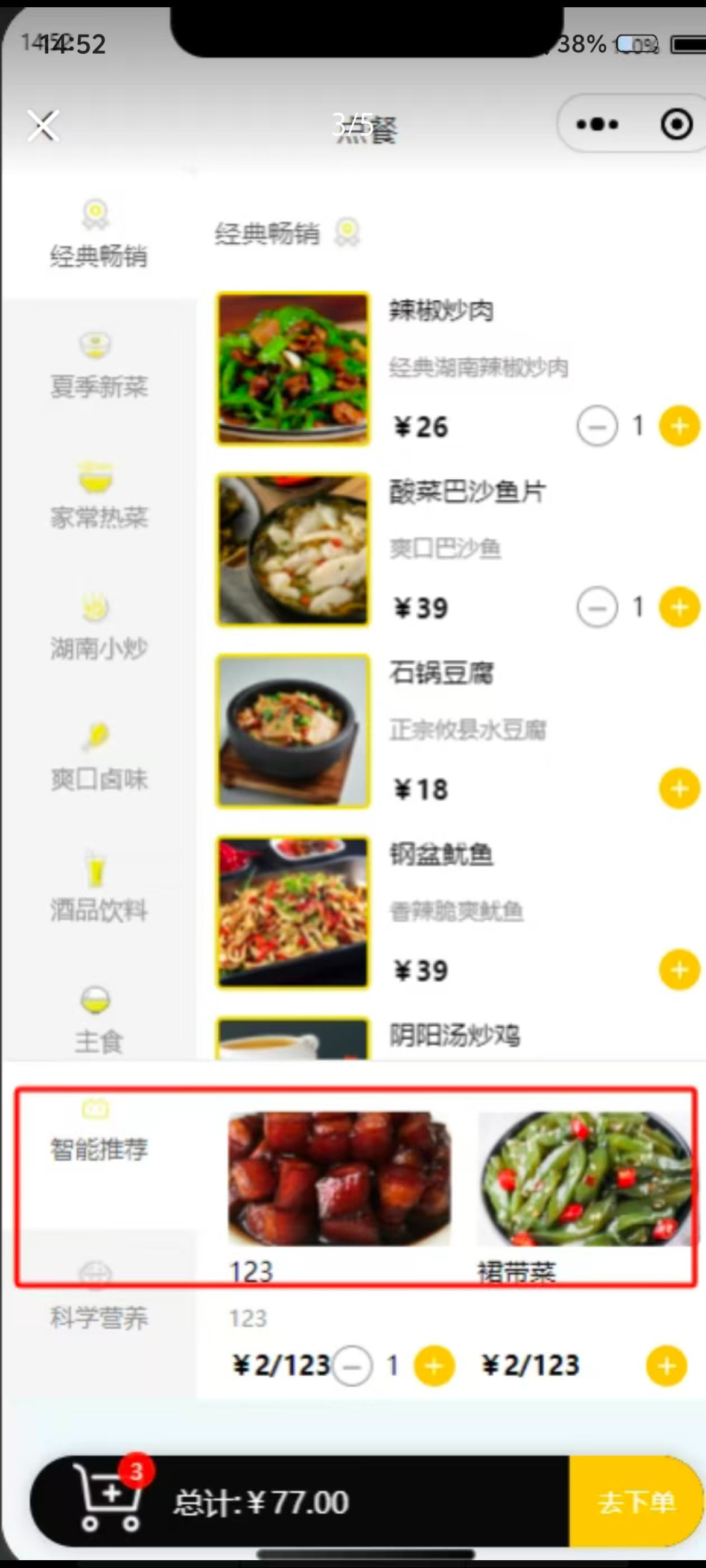Add 钢盆鱿鱼 using the plus button
706x1568 pixels.
click(x=678, y=970)
